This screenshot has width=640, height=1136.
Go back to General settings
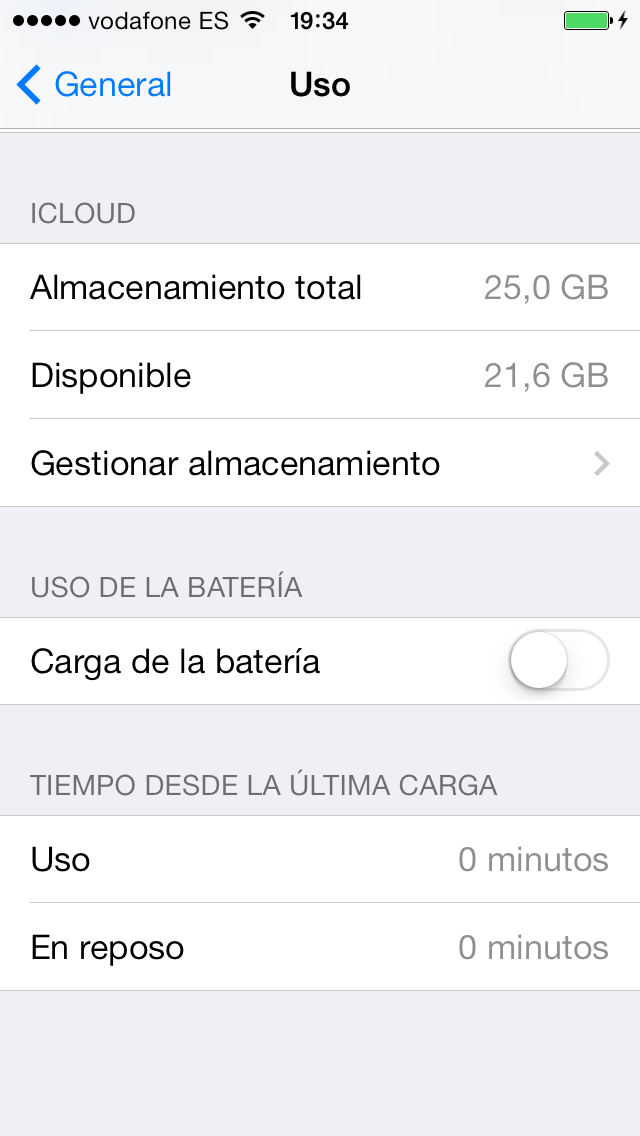pyautogui.click(x=94, y=85)
